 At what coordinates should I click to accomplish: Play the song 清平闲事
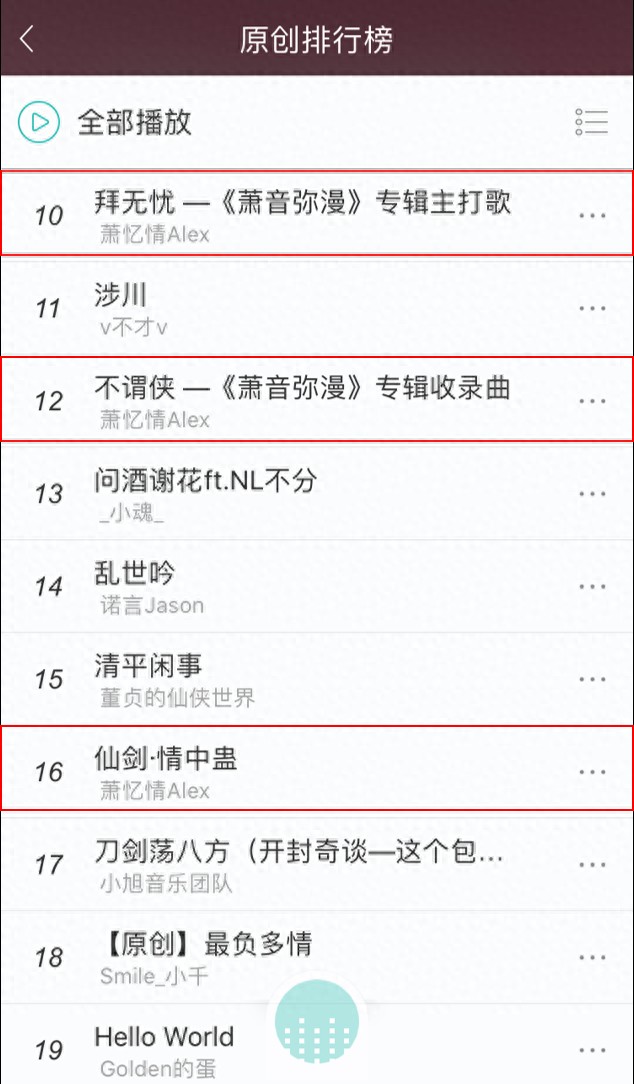point(317,679)
